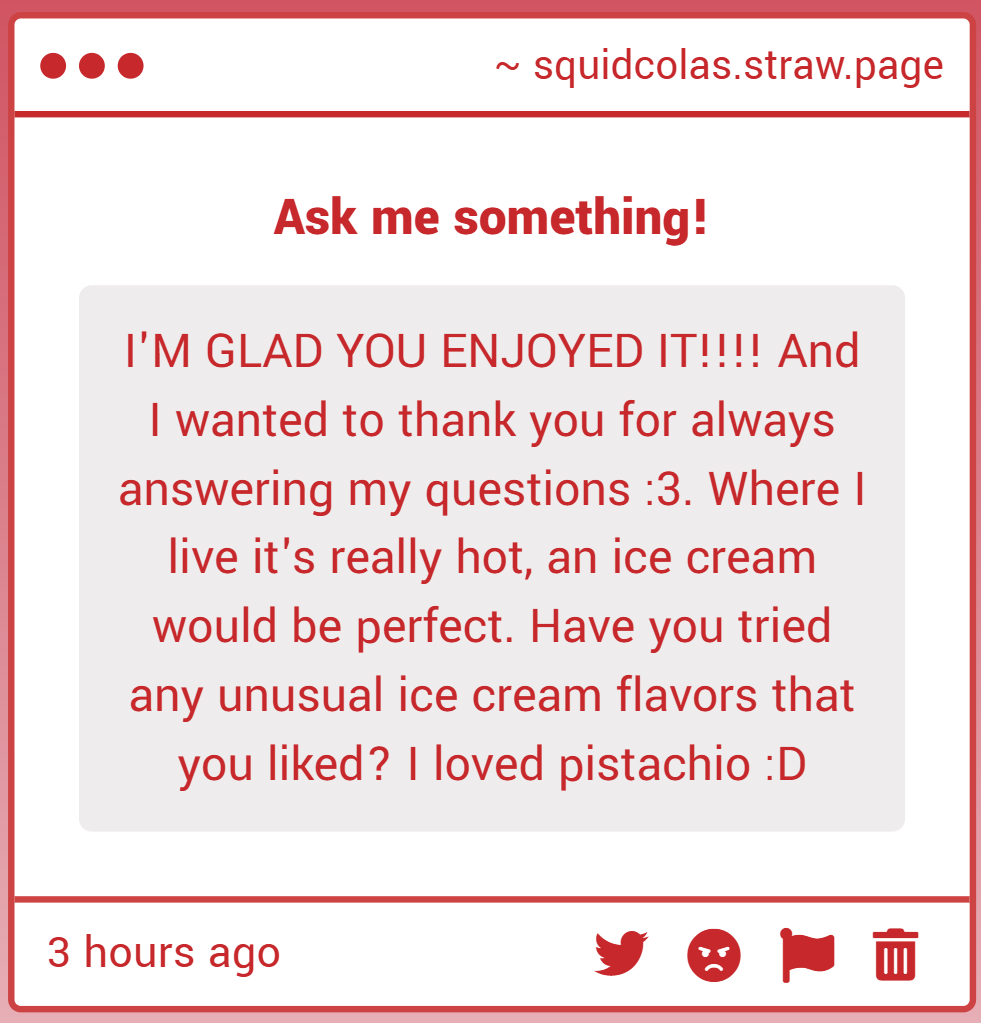The width and height of the screenshot is (981, 1023).
Task: Delete this ask with the trash icon
Action: (895, 954)
